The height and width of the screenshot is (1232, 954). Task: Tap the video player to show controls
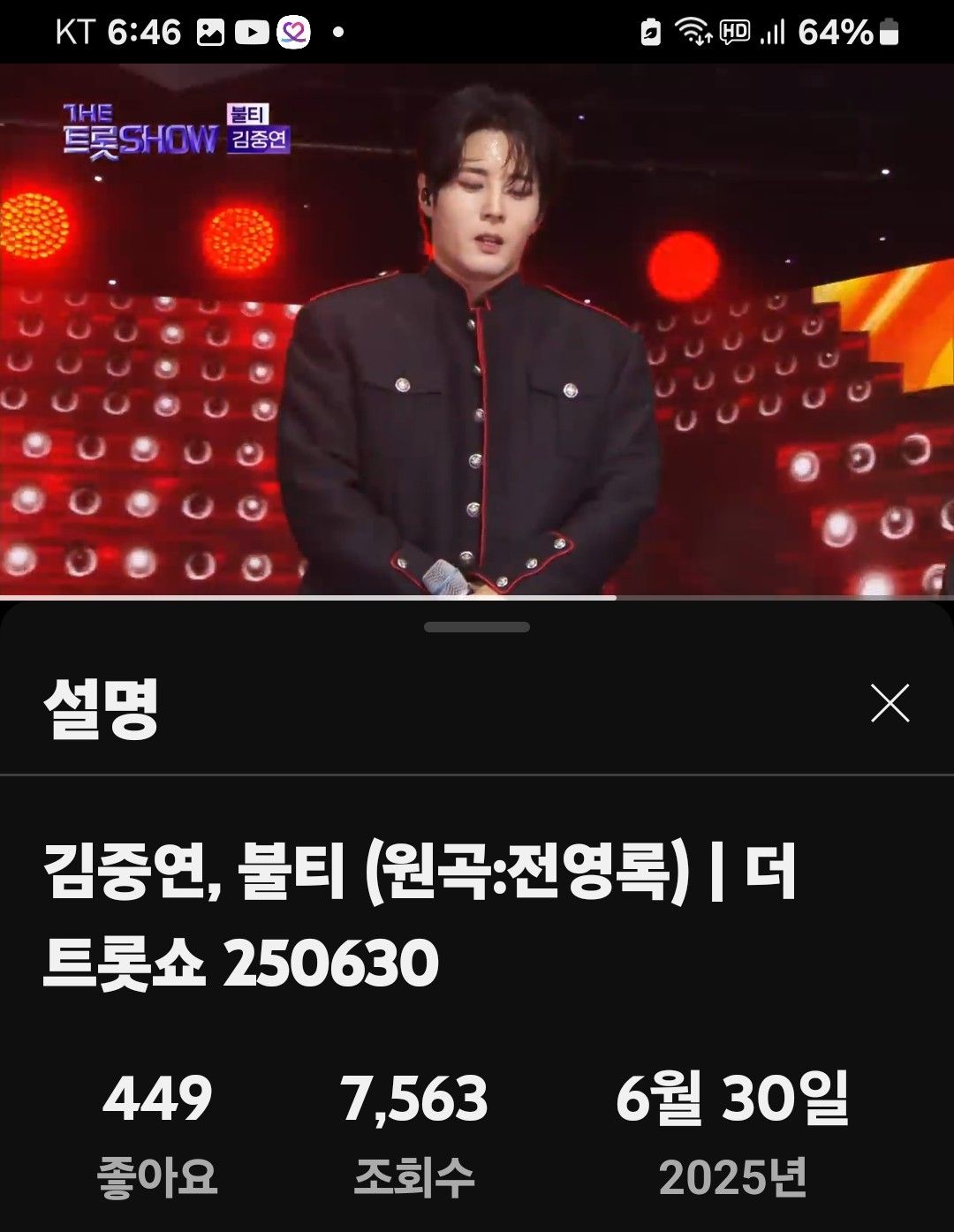click(477, 331)
